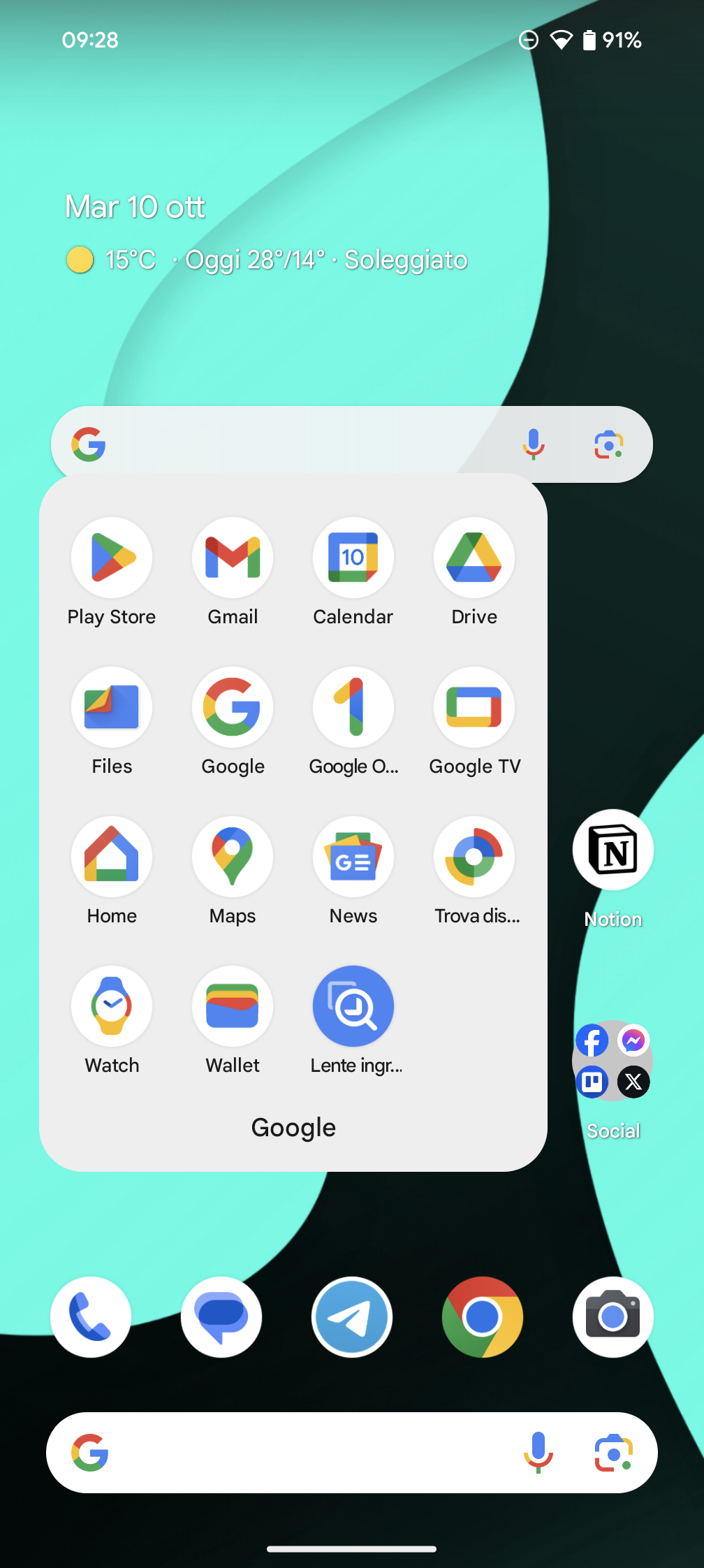Screen dimensions: 704x1568
Task: Launch Telegram from the dock
Action: 352,1317
